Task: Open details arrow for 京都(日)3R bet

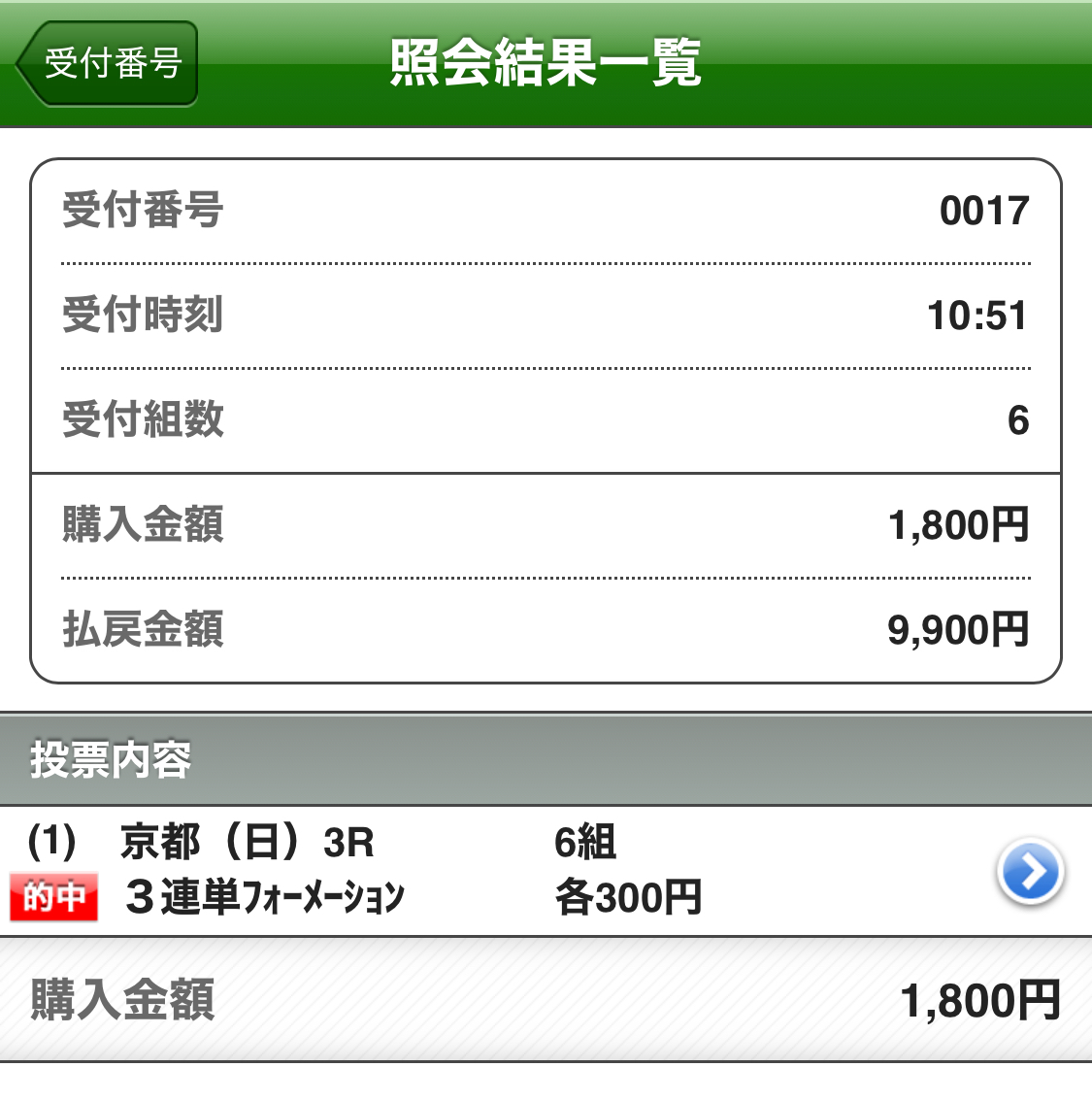Action: 1029,871
